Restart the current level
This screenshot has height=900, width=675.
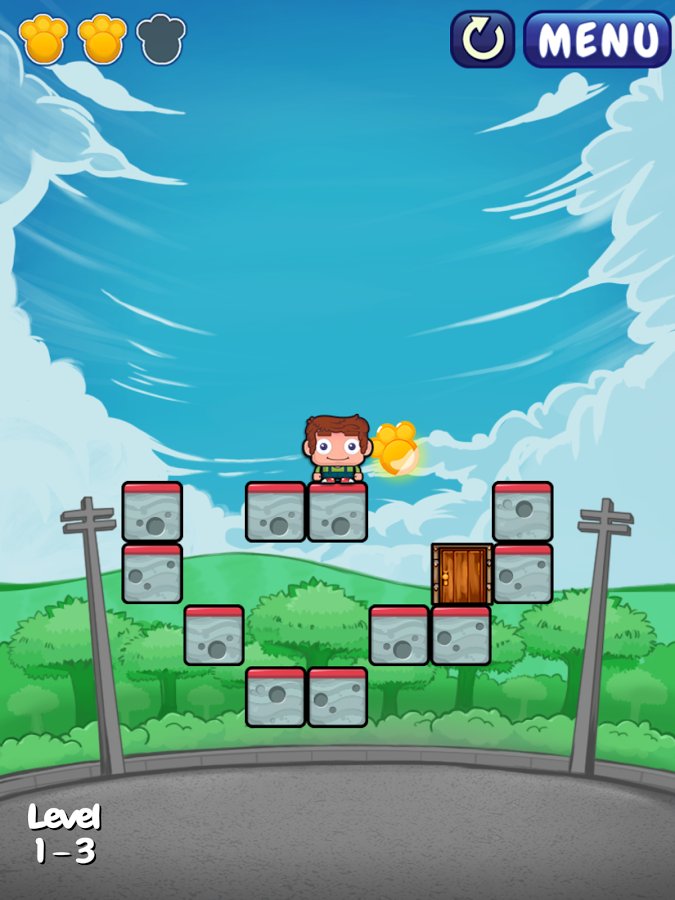coord(482,39)
